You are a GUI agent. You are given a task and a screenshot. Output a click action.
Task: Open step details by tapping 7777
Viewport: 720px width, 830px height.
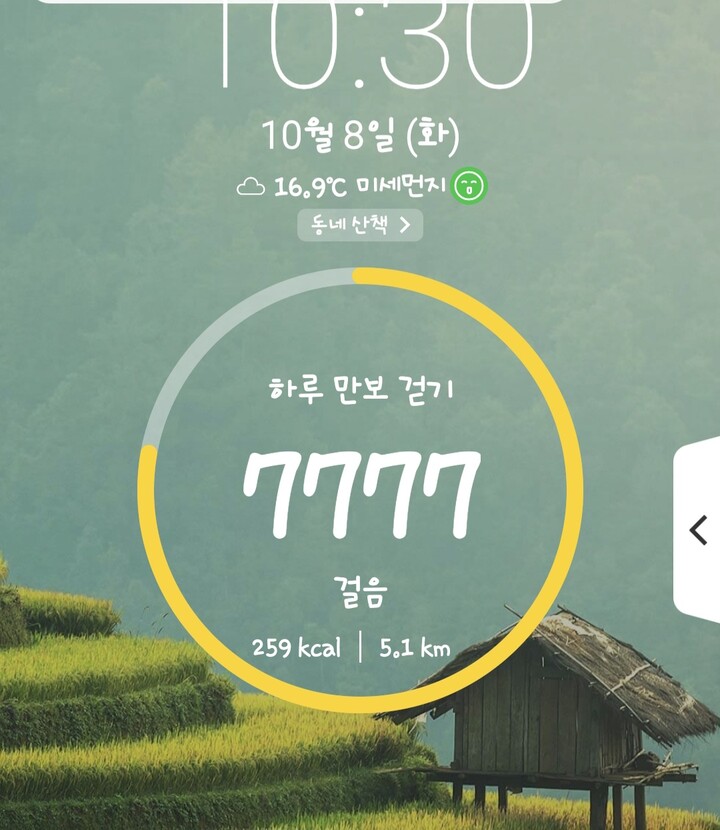point(360,488)
